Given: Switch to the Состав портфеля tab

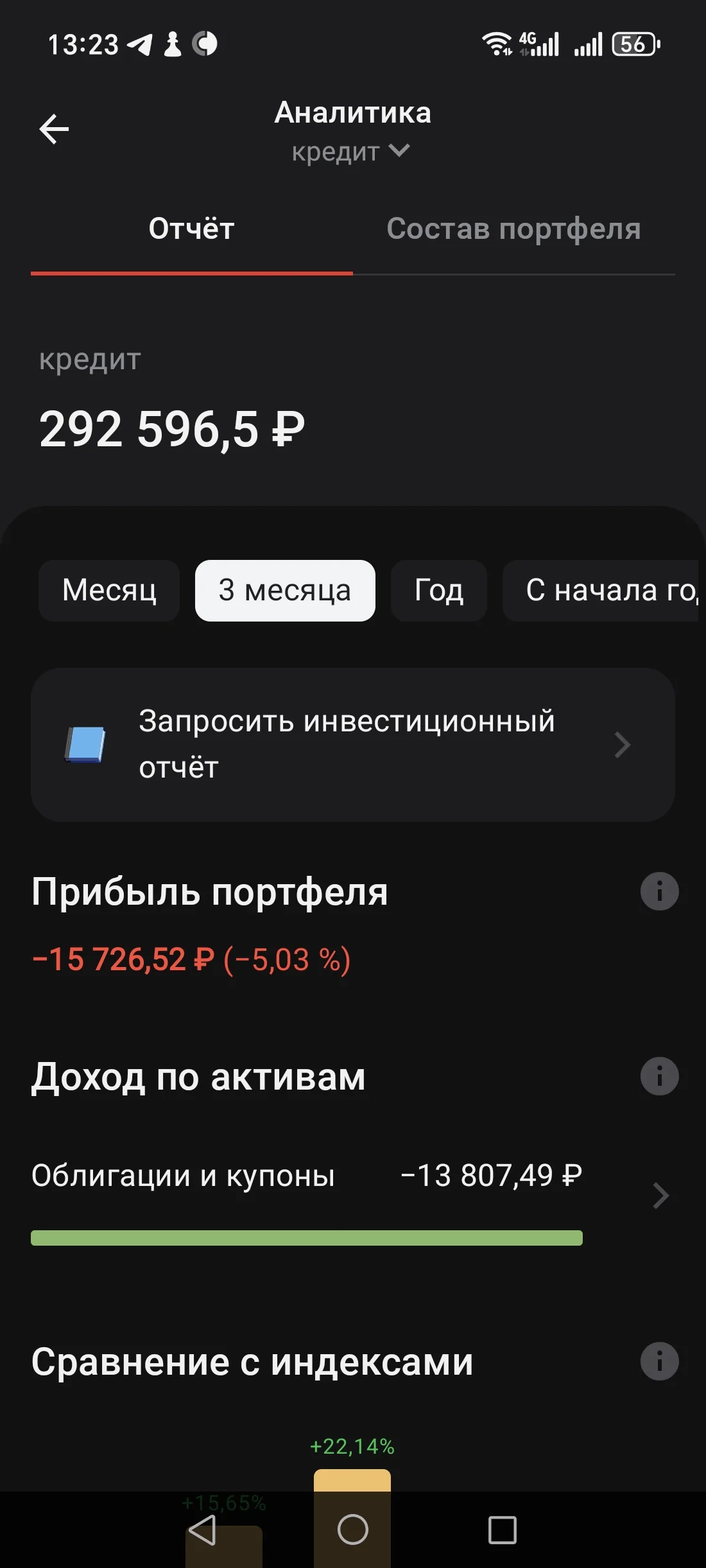Looking at the screenshot, I should coord(513,229).
